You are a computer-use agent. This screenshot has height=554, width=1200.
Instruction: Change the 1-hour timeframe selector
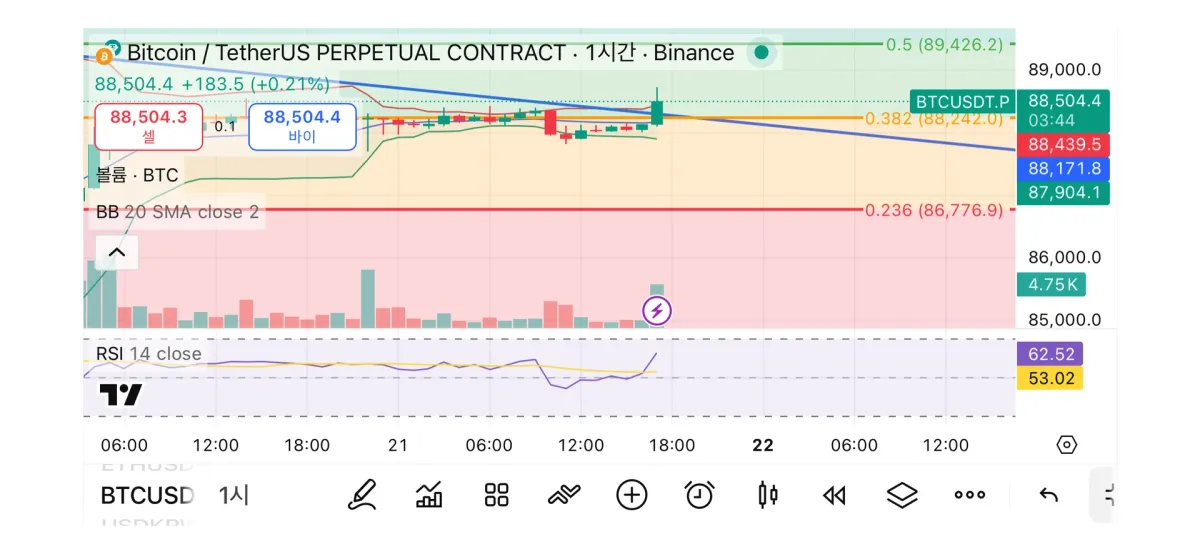pyautogui.click(x=233, y=495)
